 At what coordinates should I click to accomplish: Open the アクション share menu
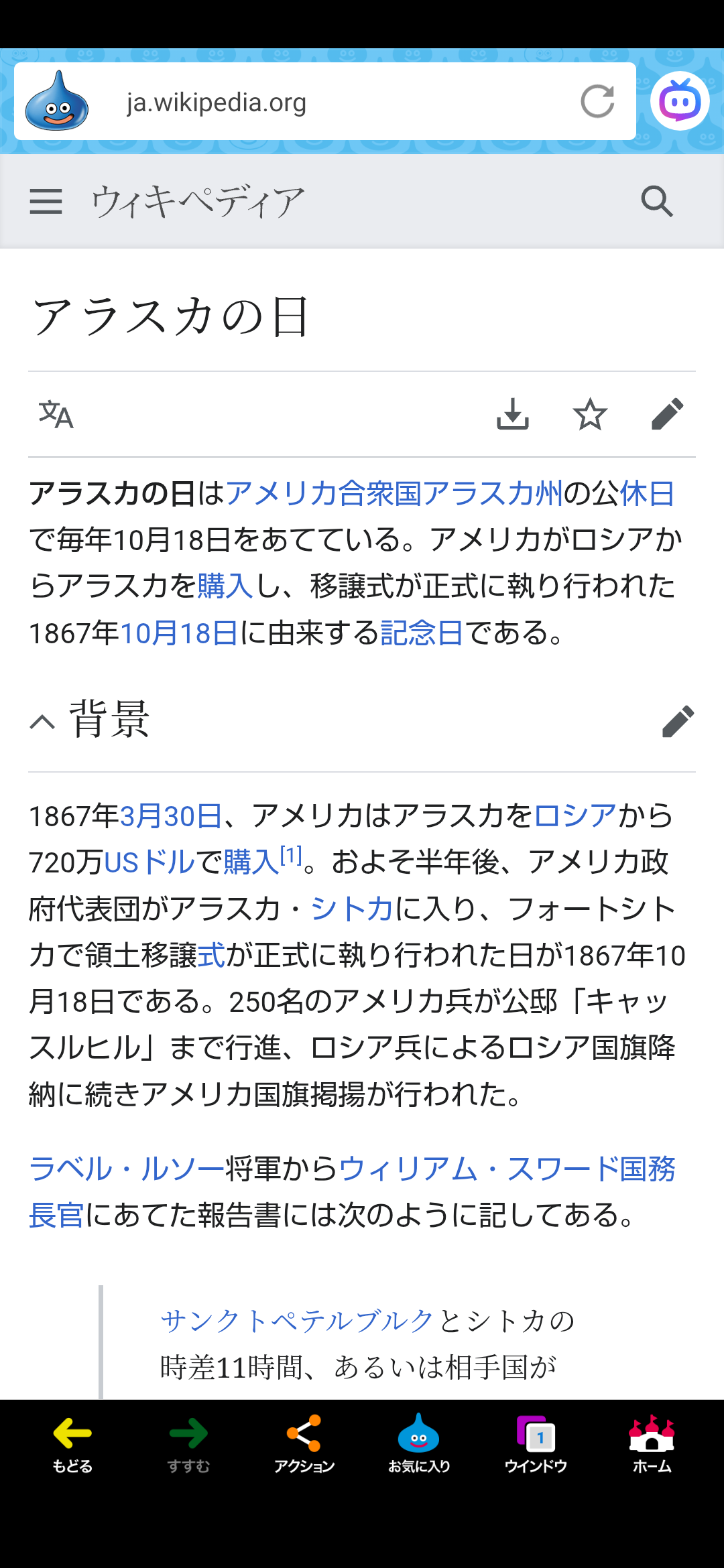point(304,1444)
